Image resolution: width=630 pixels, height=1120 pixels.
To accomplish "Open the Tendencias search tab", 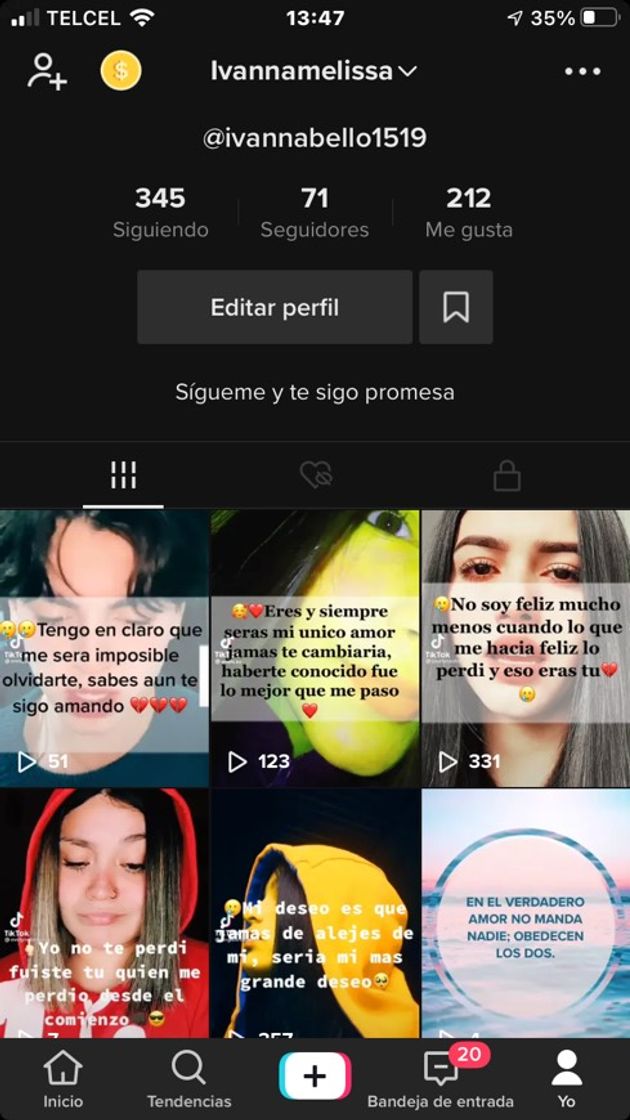I will [x=189, y=1078].
